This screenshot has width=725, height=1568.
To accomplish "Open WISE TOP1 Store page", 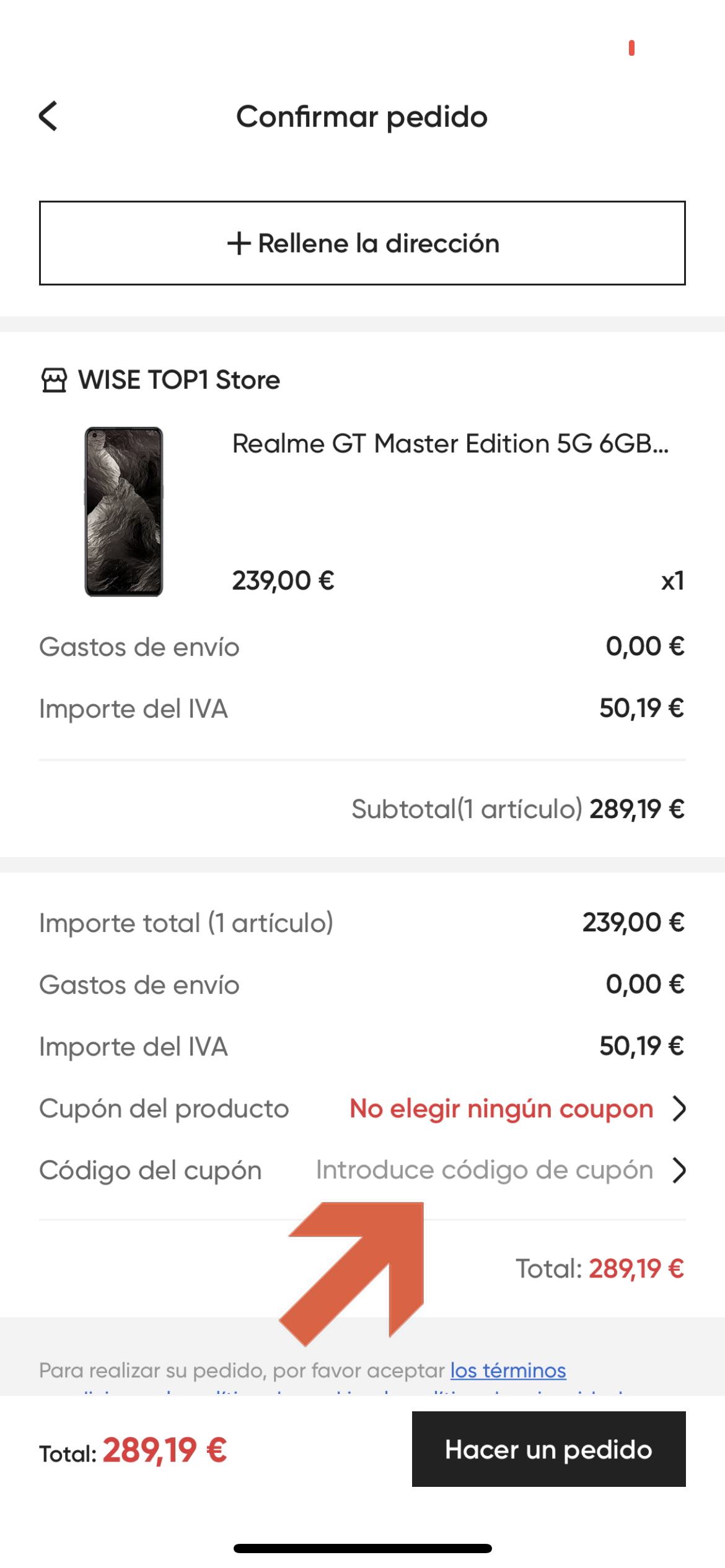I will pyautogui.click(x=160, y=380).
